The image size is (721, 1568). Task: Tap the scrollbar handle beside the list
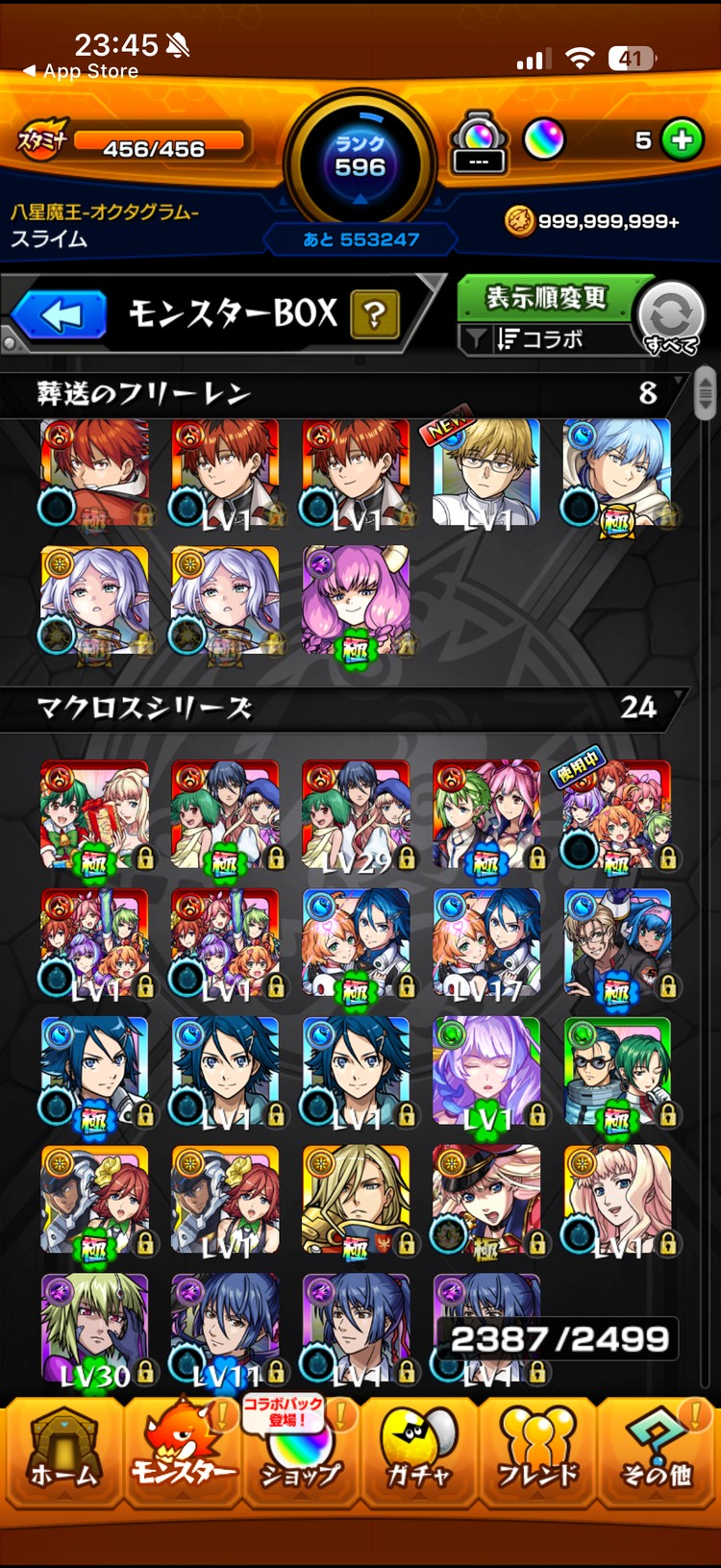tap(706, 392)
